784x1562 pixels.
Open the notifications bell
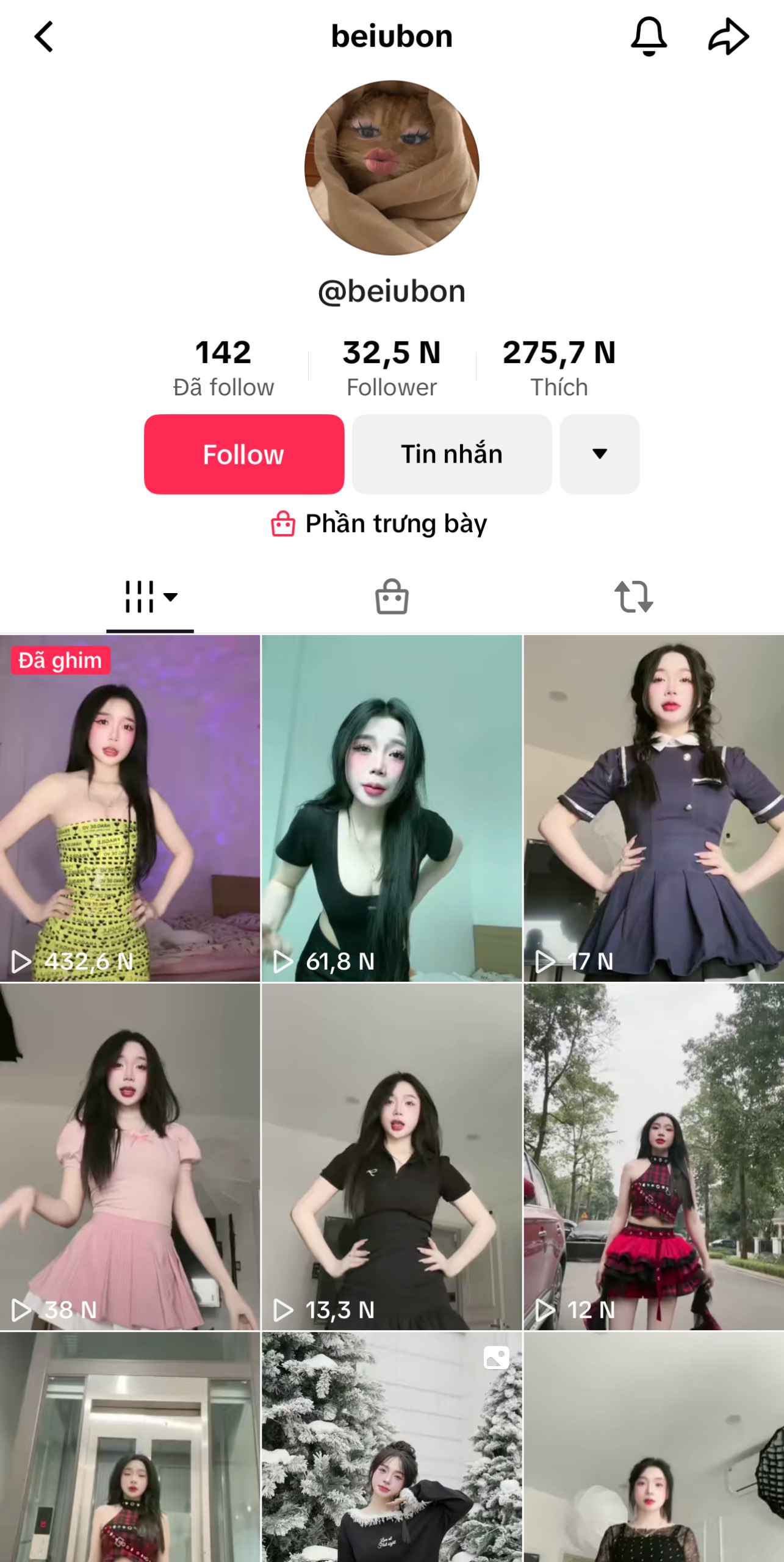tap(648, 37)
